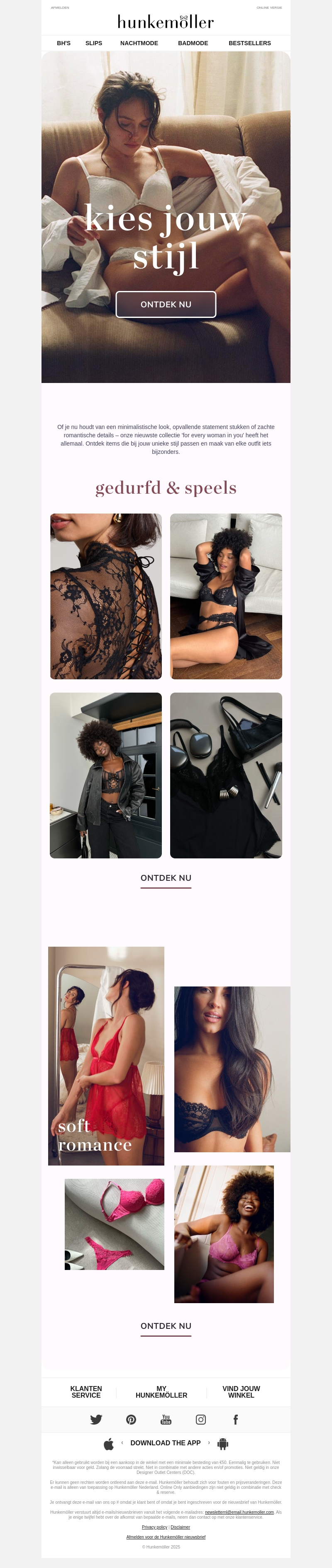This screenshot has width=332, height=1568.
Task: Open the BH'S category link
Action: [x=63, y=43]
